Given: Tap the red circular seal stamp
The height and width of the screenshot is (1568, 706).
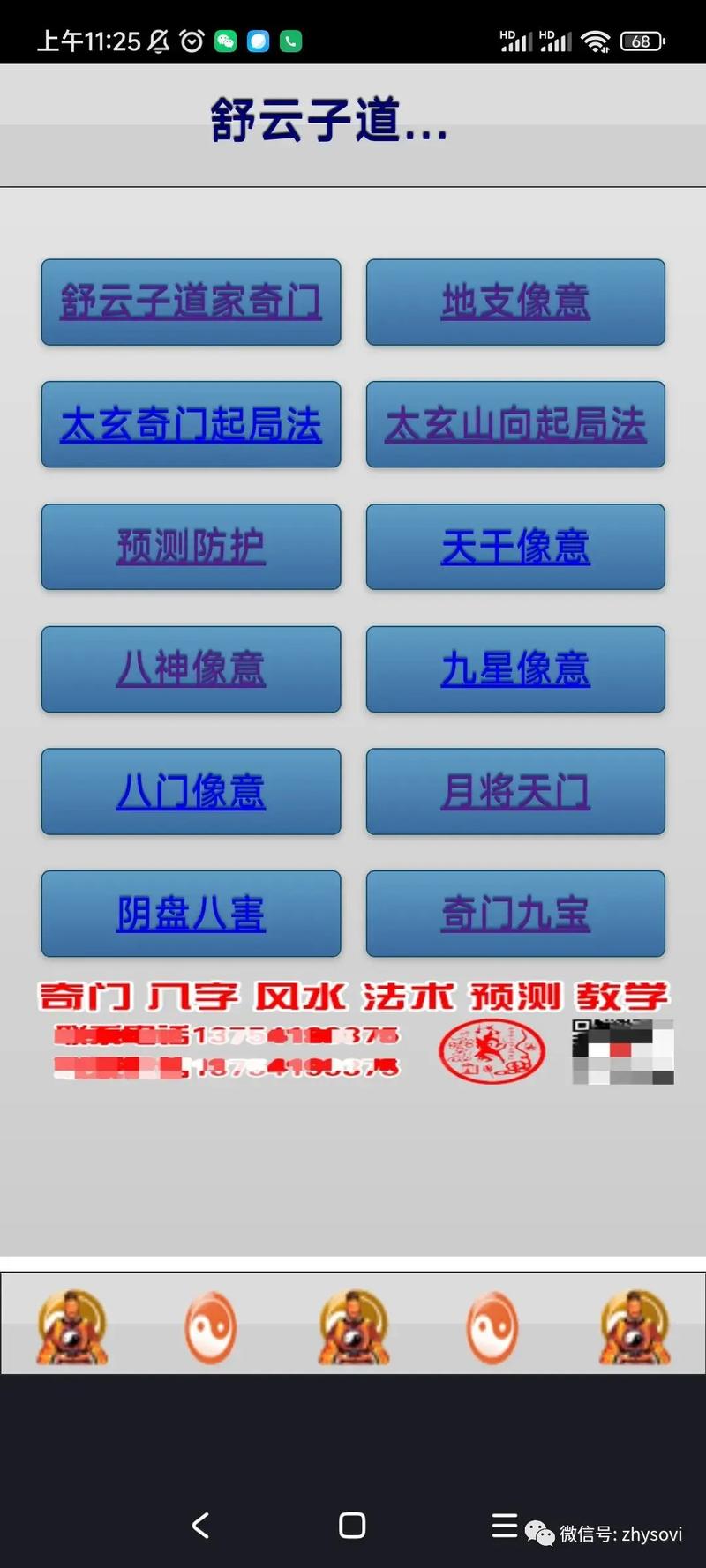Looking at the screenshot, I should tap(492, 1049).
